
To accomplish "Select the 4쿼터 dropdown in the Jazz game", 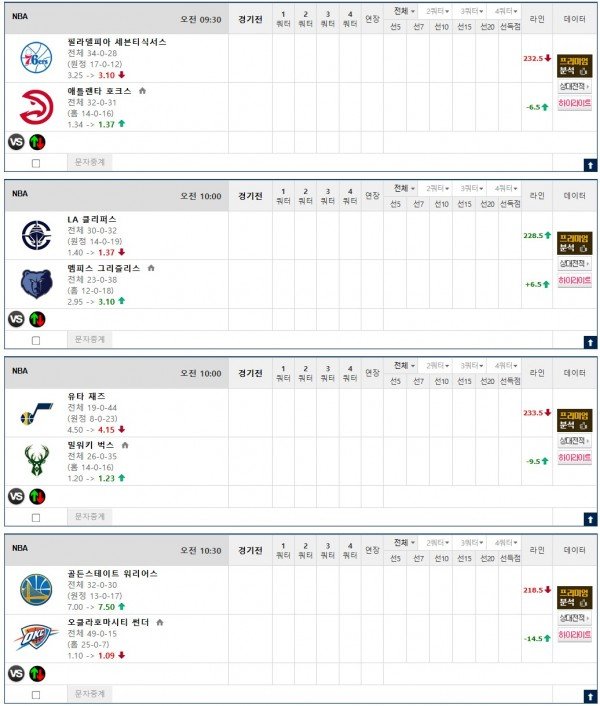I will (x=508, y=366).
